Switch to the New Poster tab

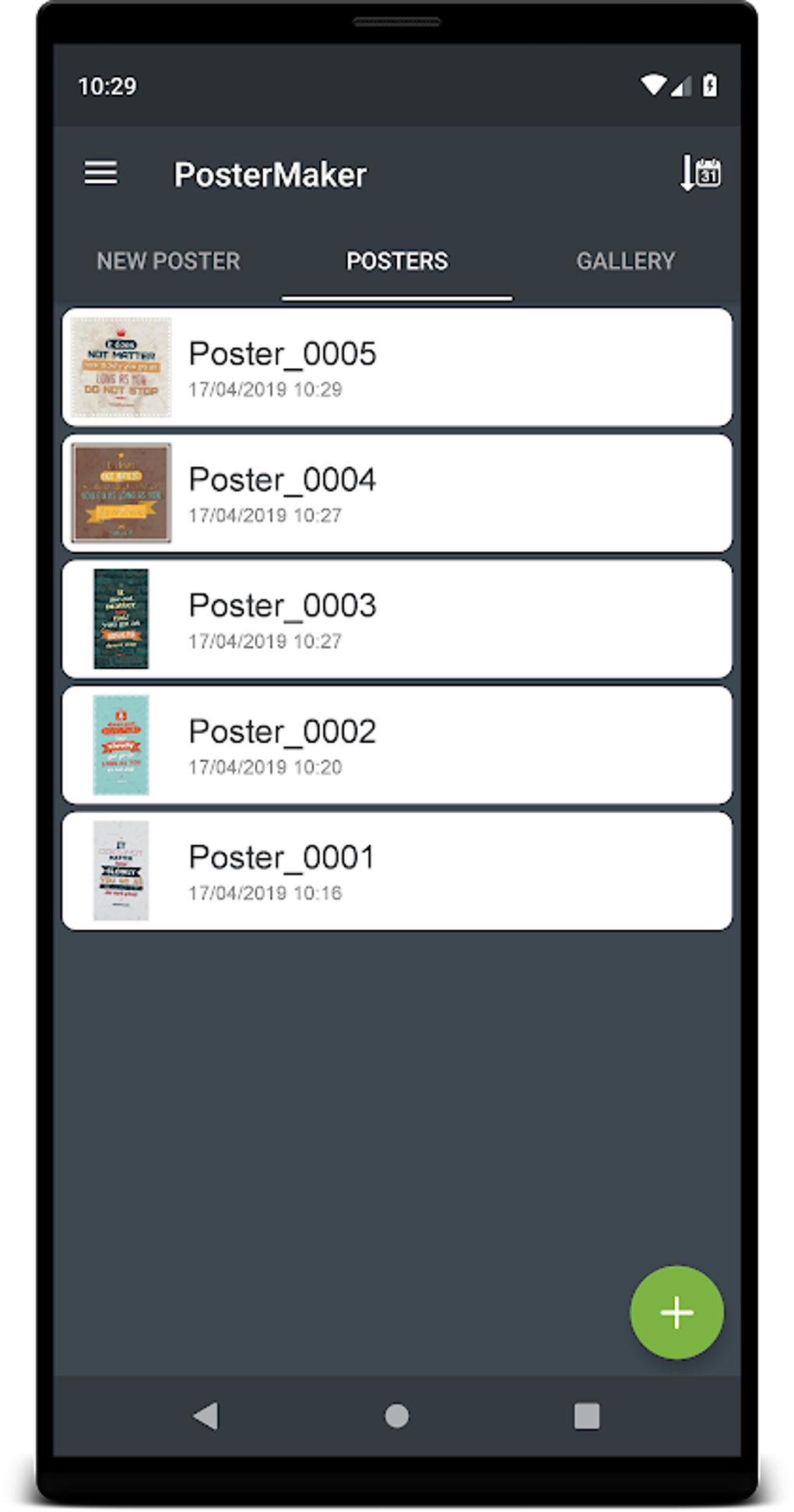168,261
